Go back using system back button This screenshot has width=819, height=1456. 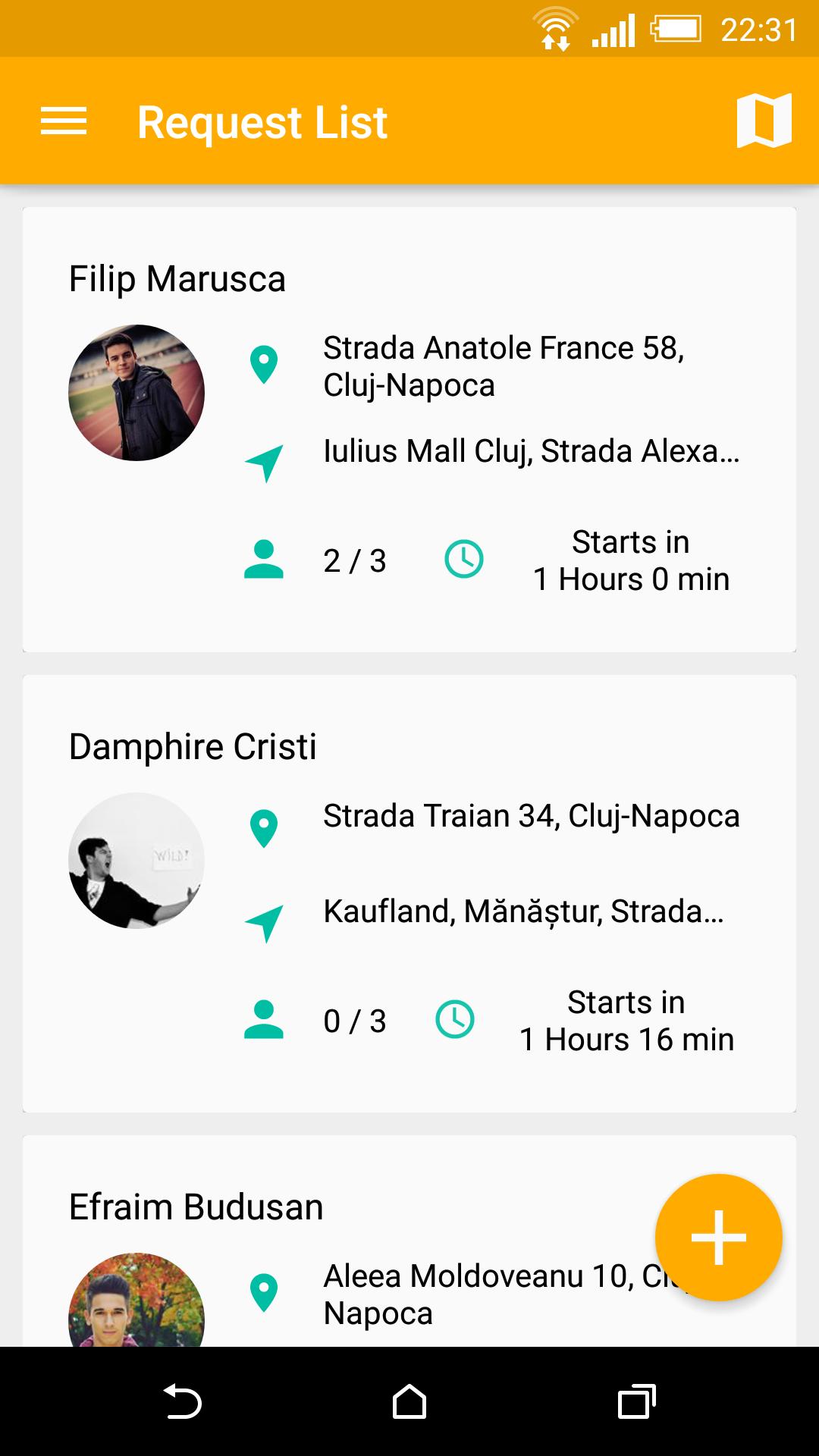click(182, 1401)
